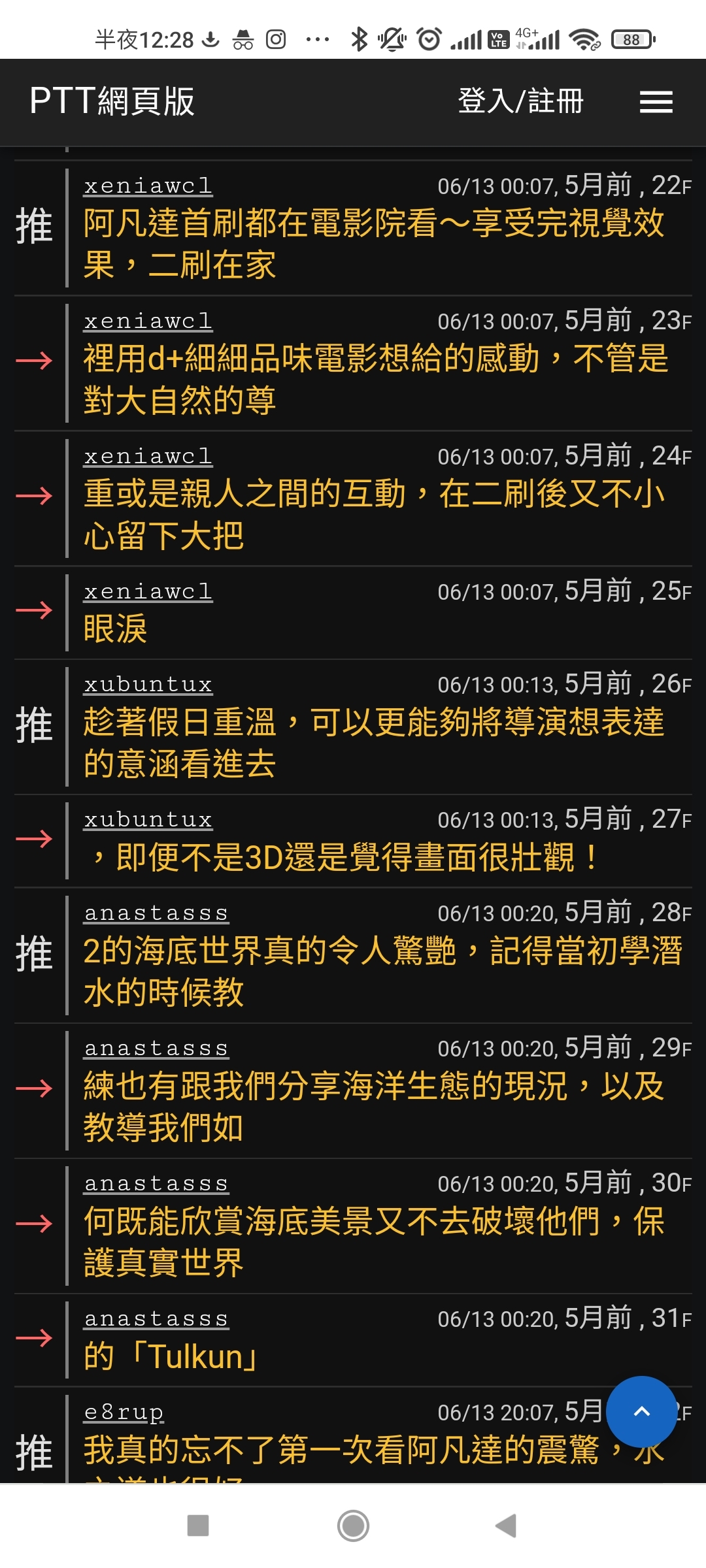
Task: Open the hamburger menu
Action: coord(656,102)
